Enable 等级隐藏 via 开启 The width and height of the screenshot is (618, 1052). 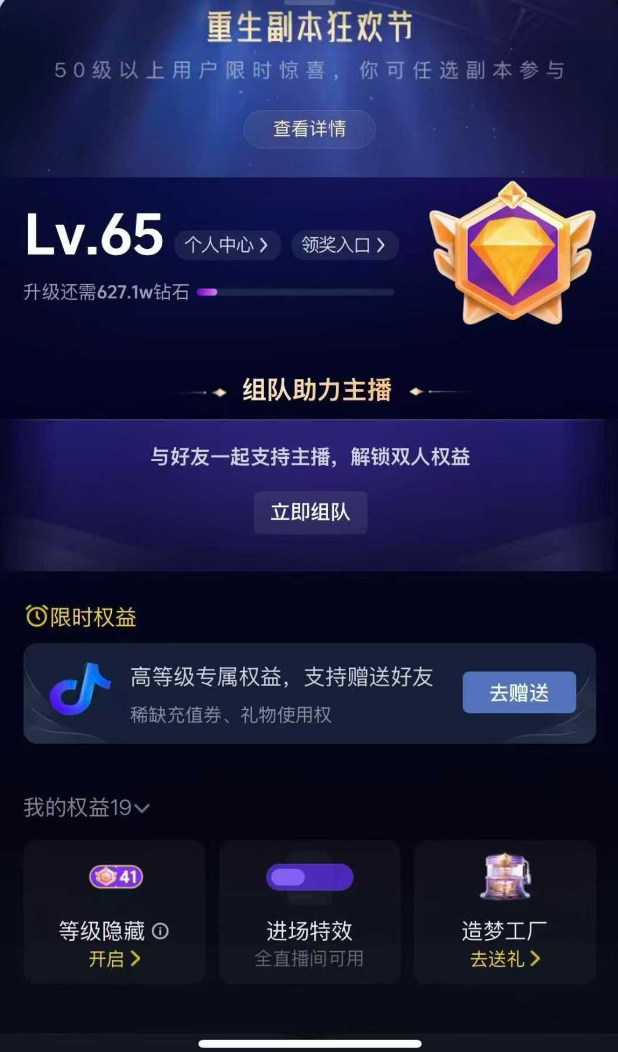point(114,959)
